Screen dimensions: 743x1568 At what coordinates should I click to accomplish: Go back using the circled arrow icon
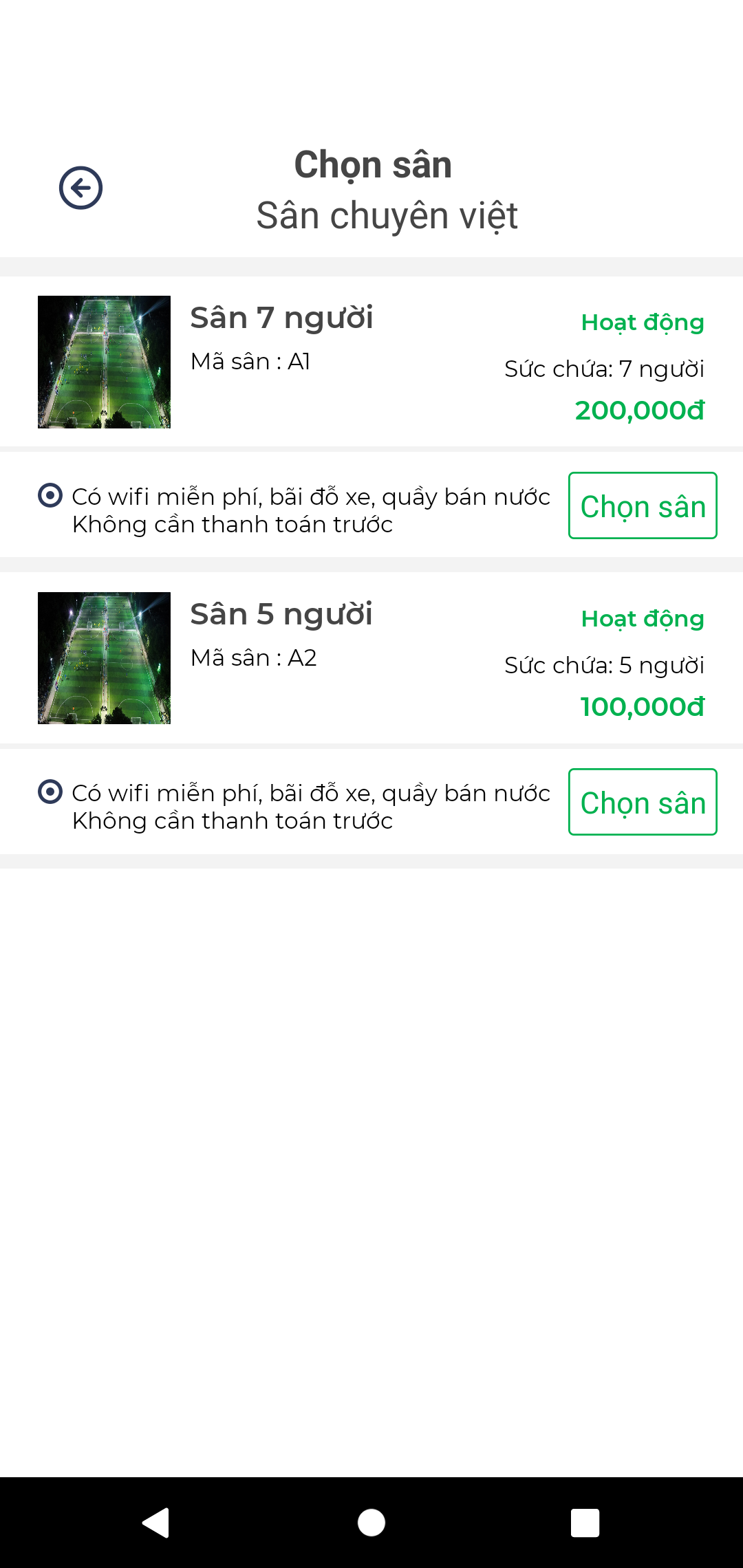tap(80, 188)
